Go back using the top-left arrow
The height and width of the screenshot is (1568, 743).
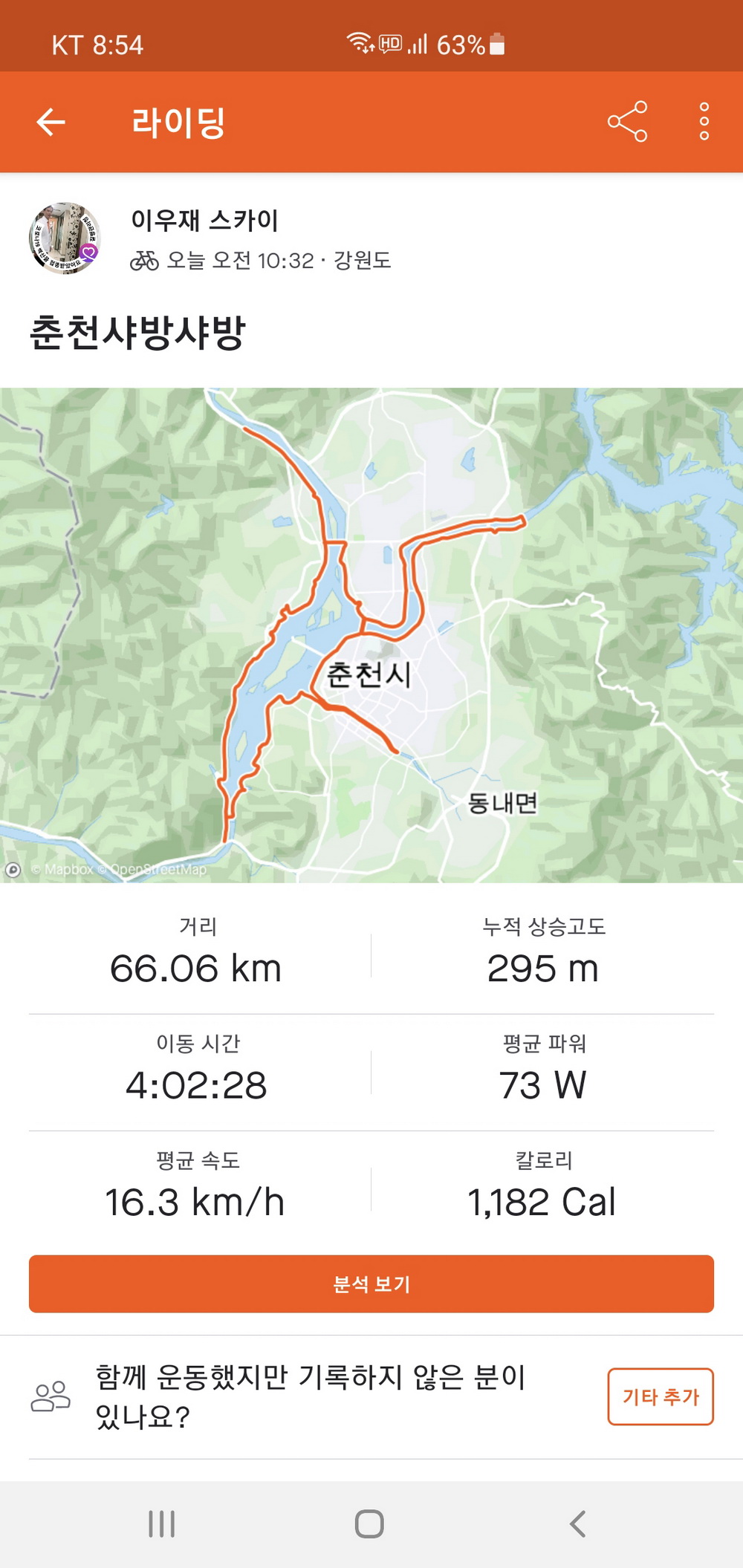tap(51, 123)
